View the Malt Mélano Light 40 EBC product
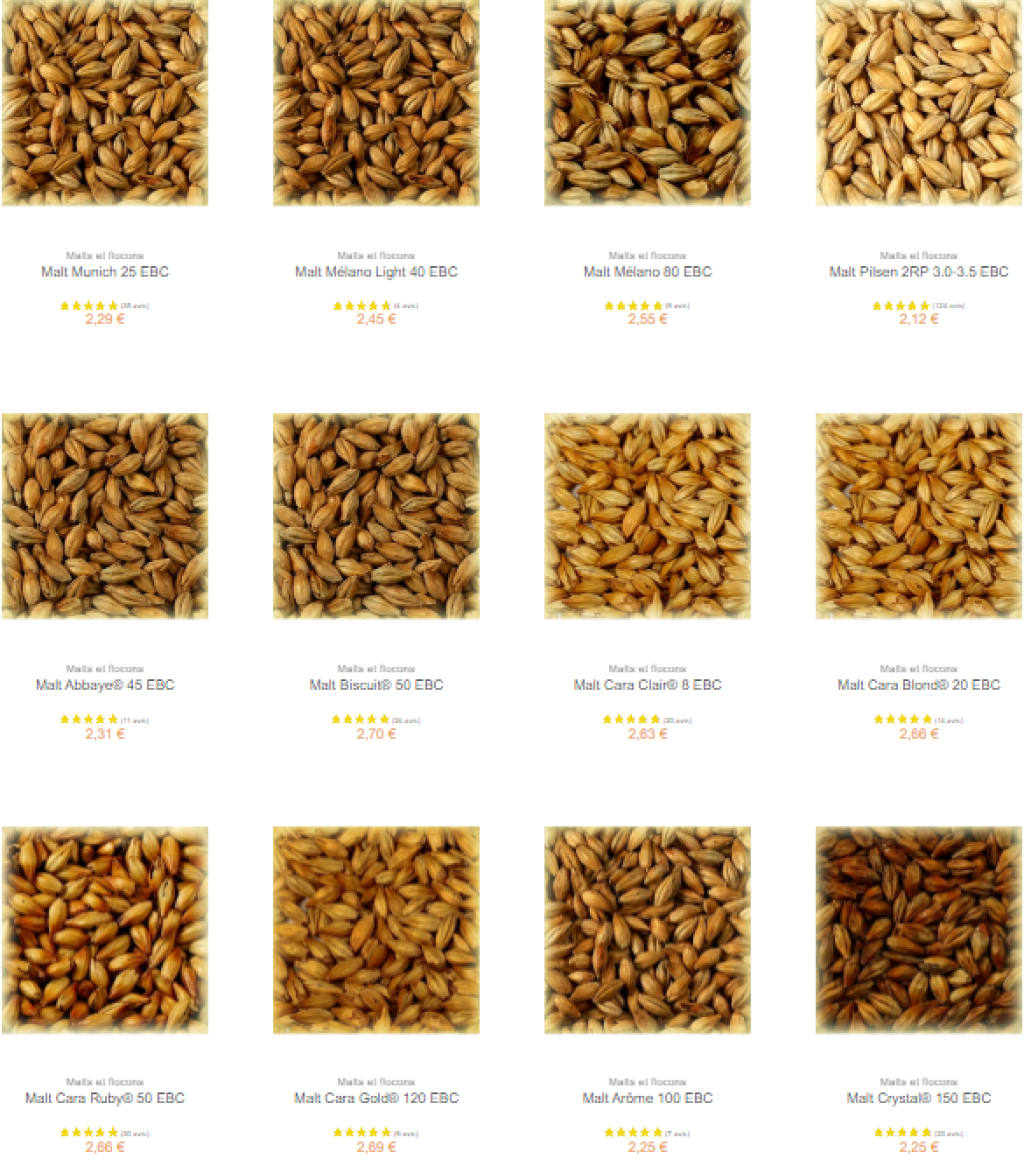 click(x=376, y=272)
